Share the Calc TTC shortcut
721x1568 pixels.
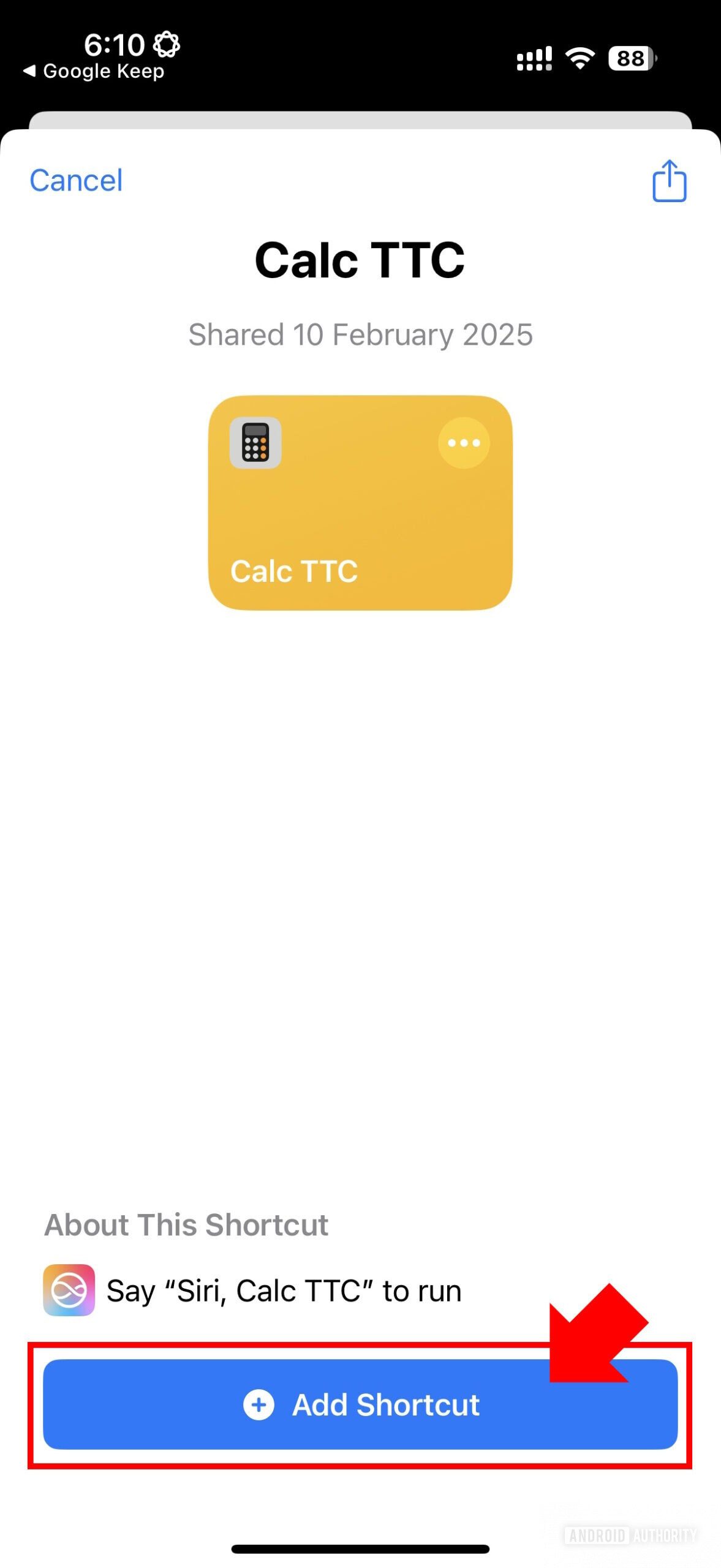669,181
